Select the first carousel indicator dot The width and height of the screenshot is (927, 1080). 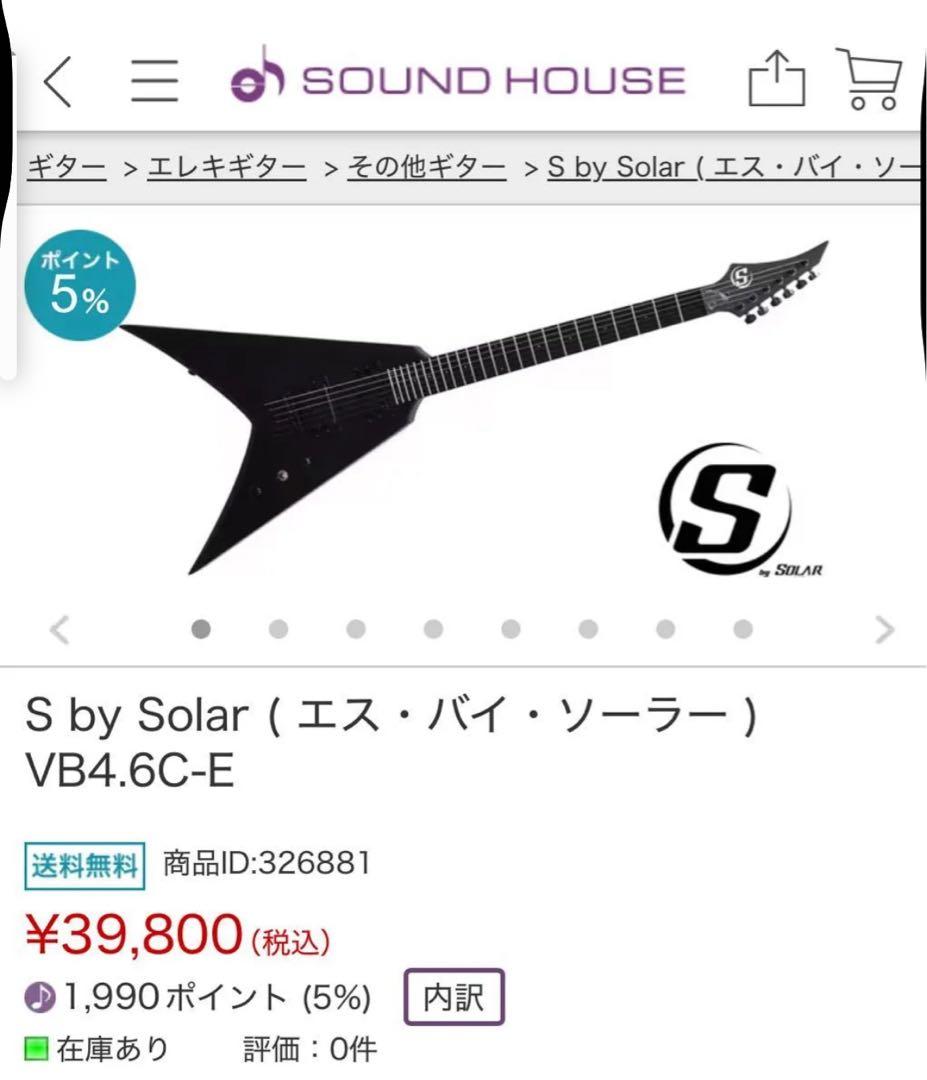pyautogui.click(x=203, y=629)
